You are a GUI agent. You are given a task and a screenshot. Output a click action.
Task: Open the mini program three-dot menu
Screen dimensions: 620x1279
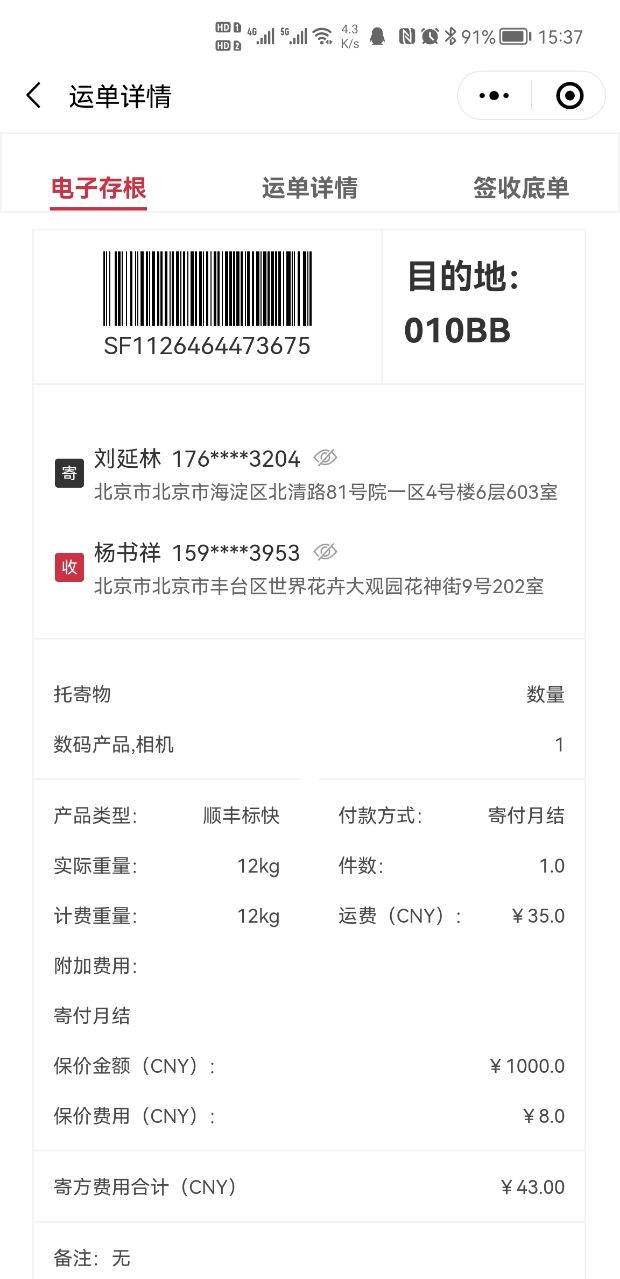pos(494,96)
